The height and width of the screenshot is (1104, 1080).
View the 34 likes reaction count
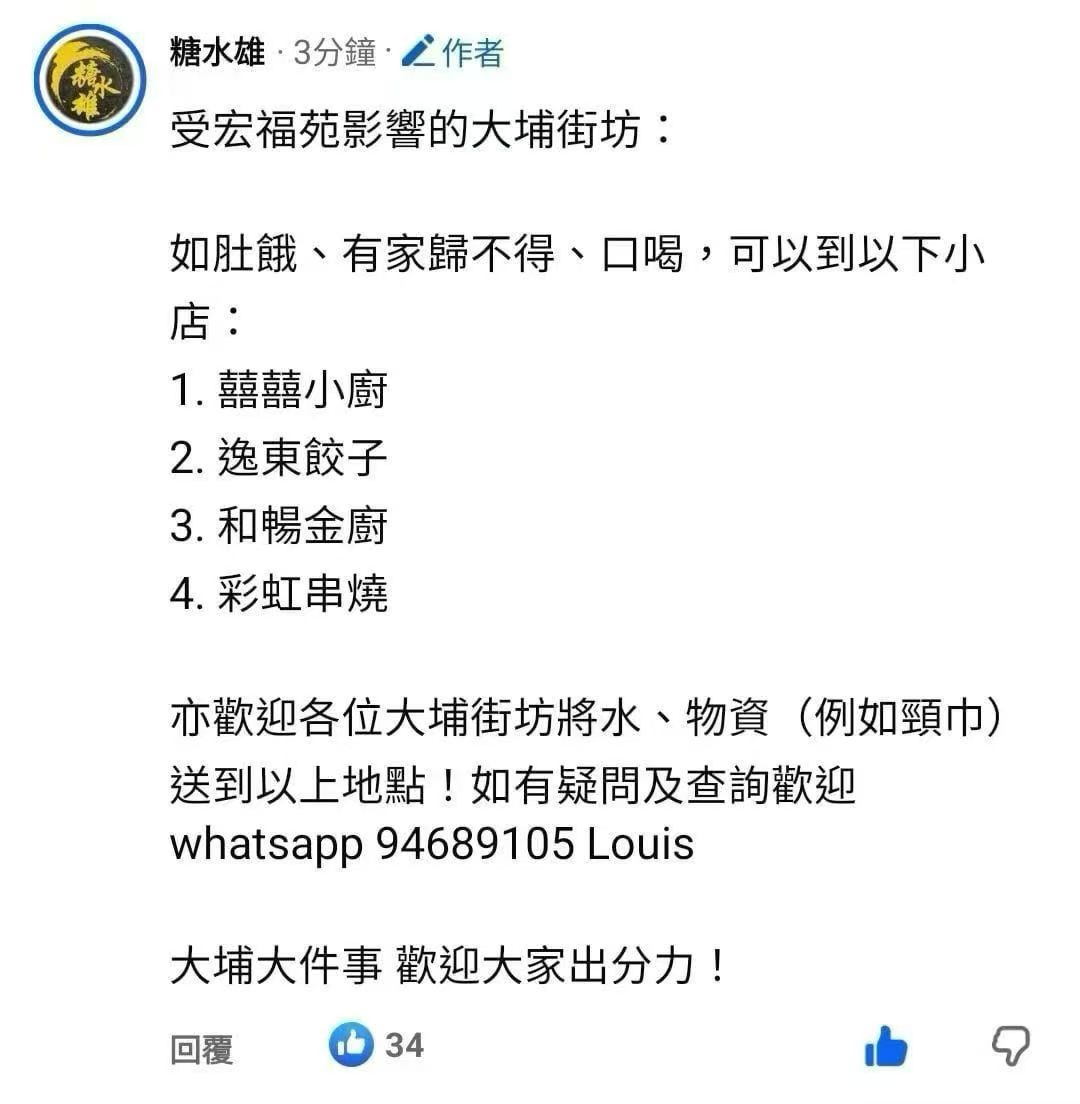point(376,1045)
